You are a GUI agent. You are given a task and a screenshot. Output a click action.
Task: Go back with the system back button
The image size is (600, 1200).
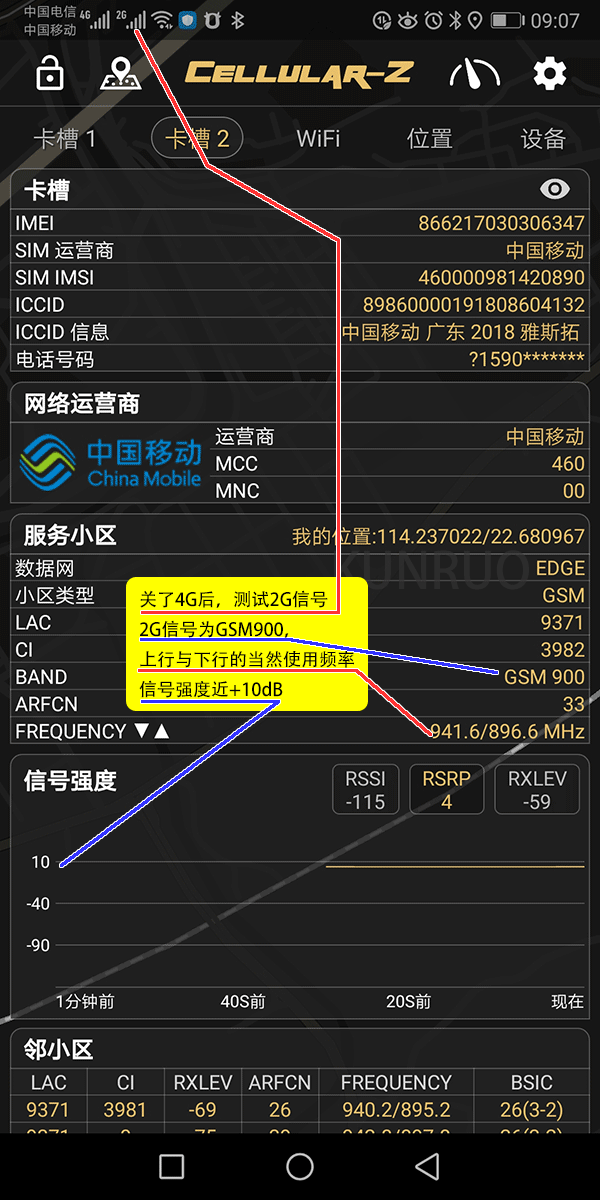coord(428,1166)
